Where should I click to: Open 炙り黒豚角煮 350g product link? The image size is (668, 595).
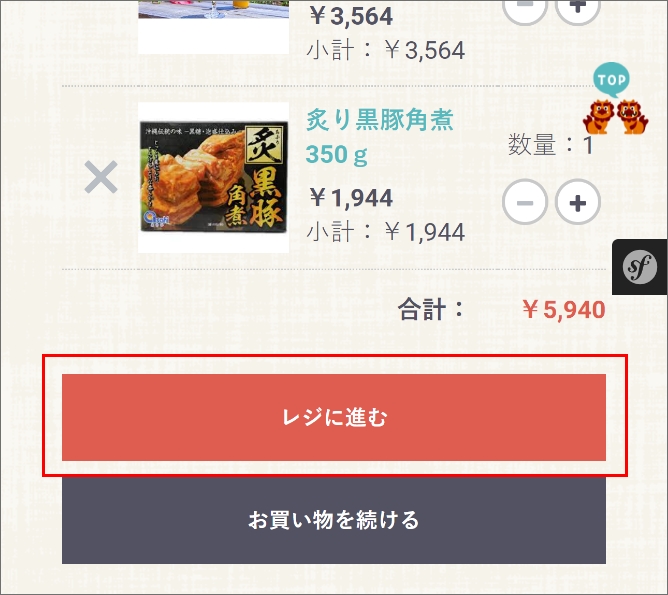point(379,137)
